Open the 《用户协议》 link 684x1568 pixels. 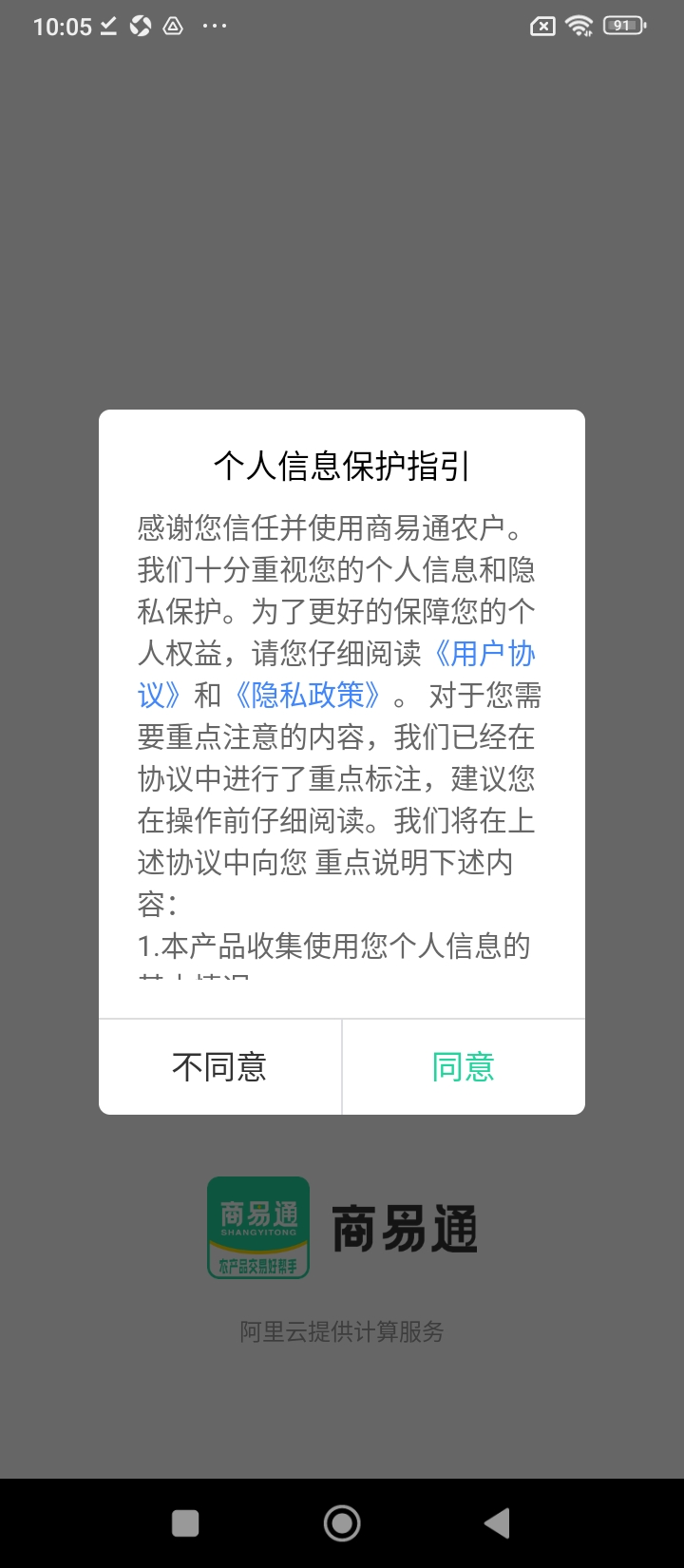click(484, 654)
